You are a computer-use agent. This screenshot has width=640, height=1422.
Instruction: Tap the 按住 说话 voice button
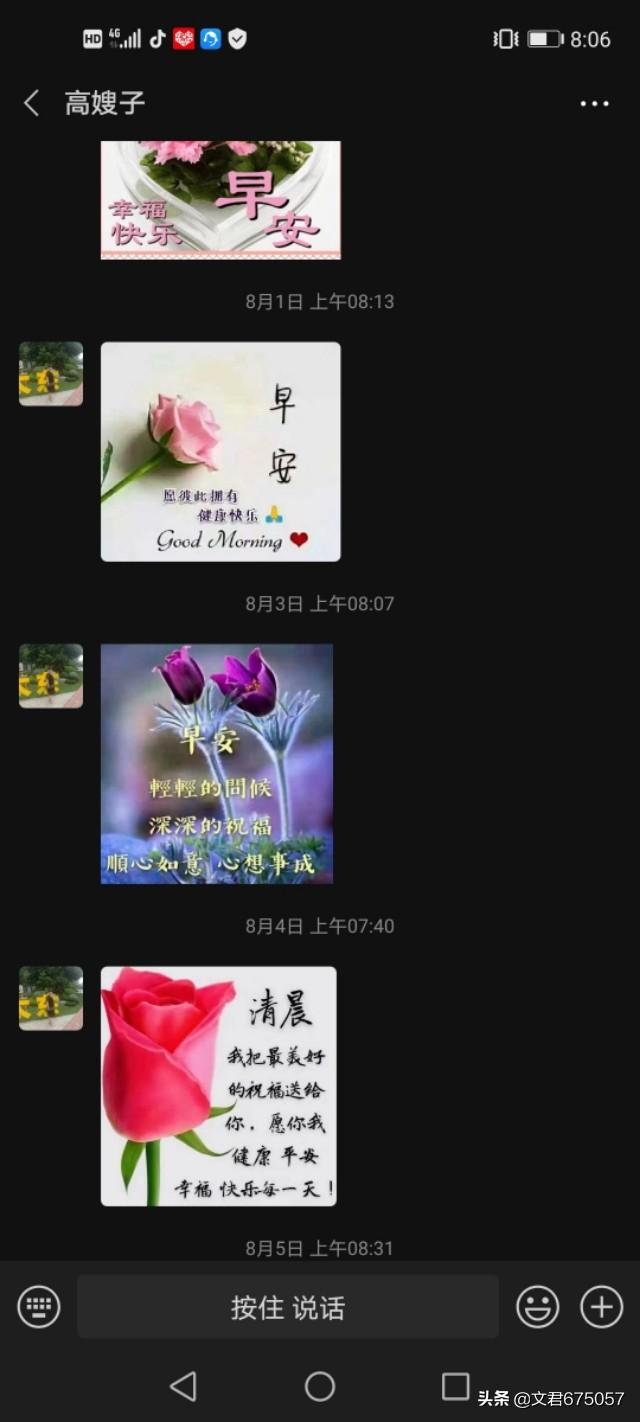click(x=288, y=1307)
